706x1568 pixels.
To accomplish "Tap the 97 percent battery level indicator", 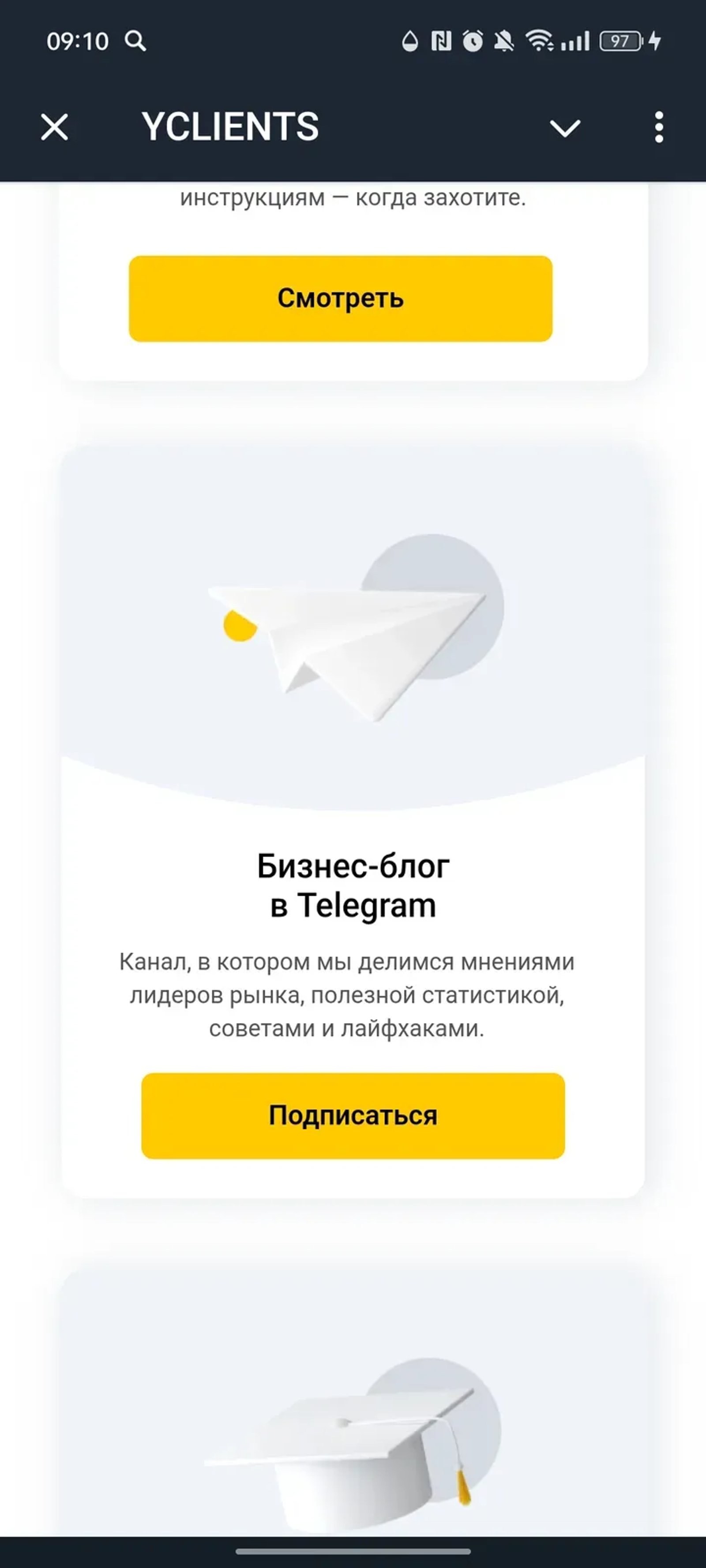I will point(620,40).
